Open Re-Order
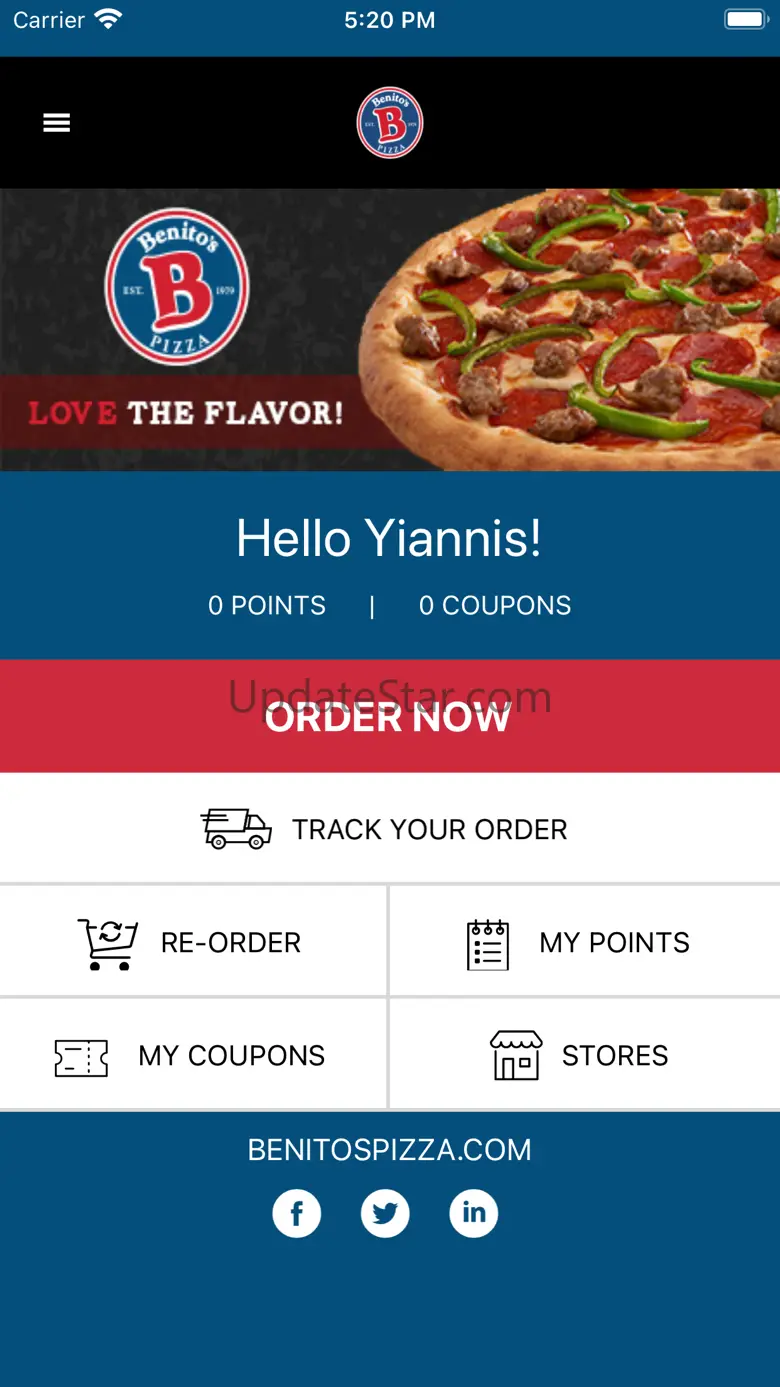 click(192, 942)
